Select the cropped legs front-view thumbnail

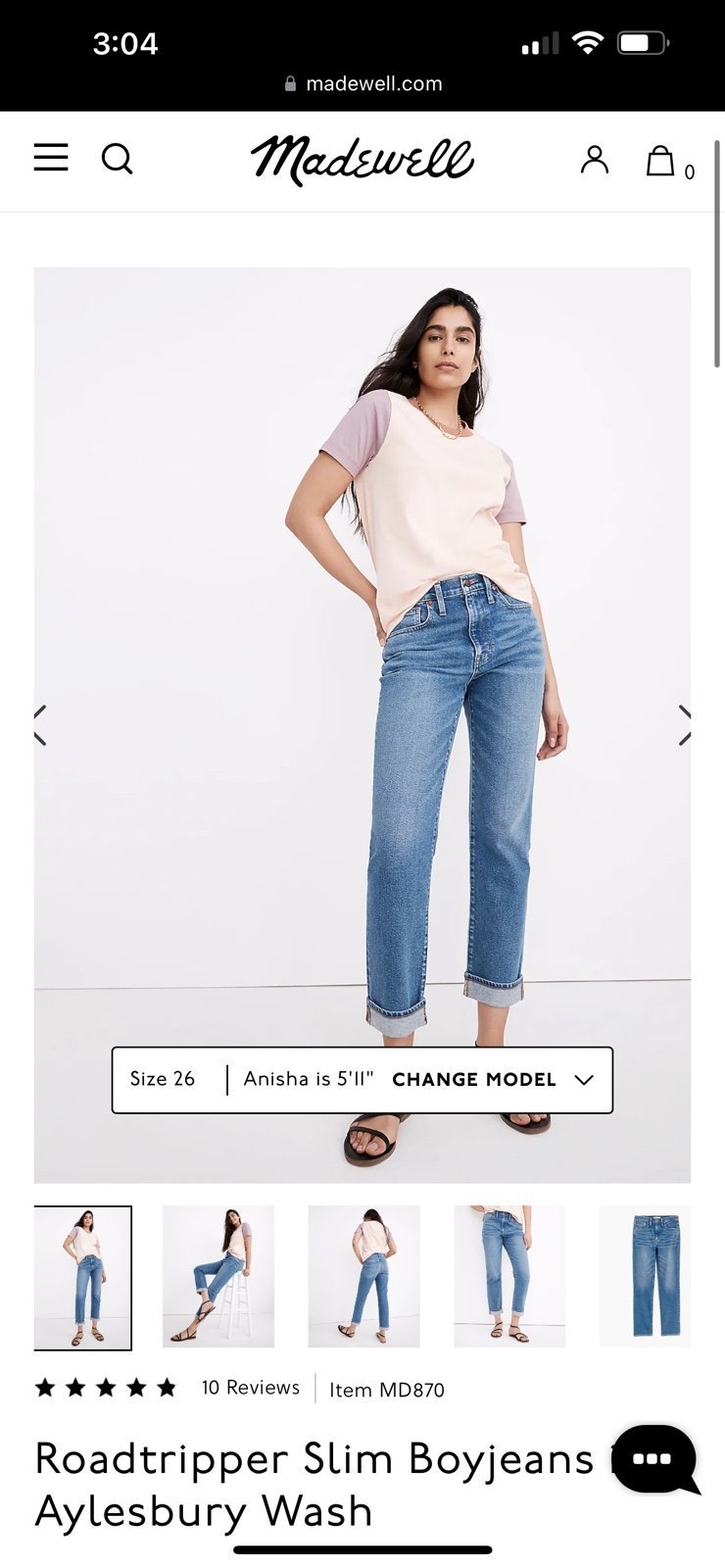point(509,1276)
